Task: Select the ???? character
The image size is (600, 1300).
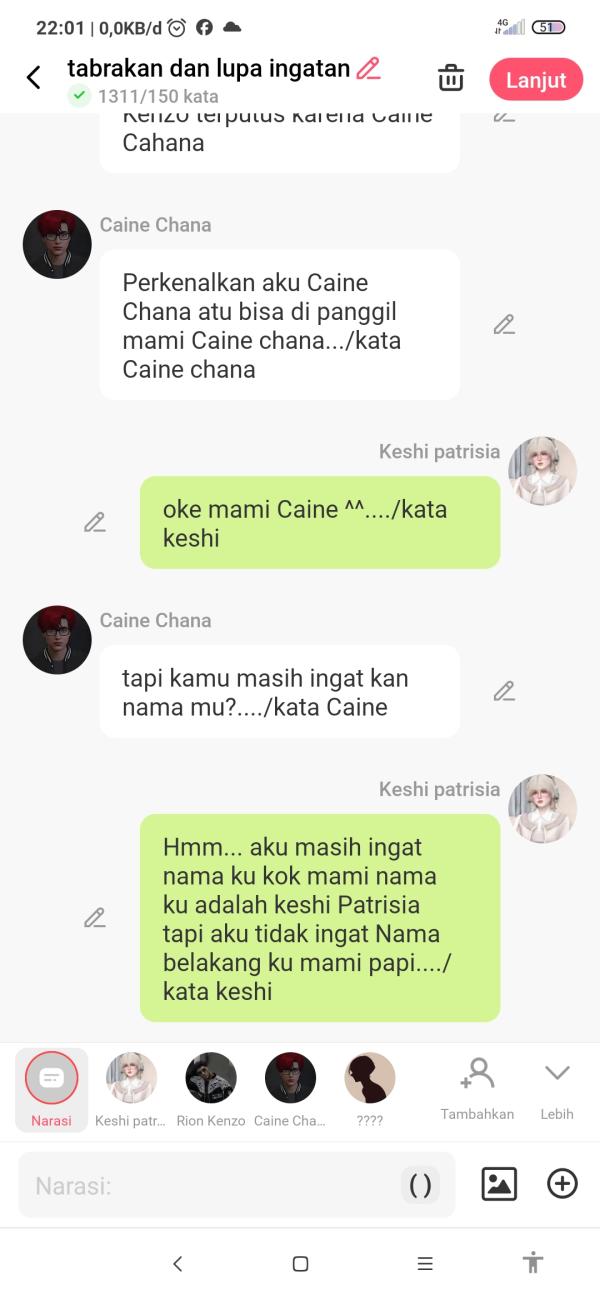Action: [x=370, y=1089]
